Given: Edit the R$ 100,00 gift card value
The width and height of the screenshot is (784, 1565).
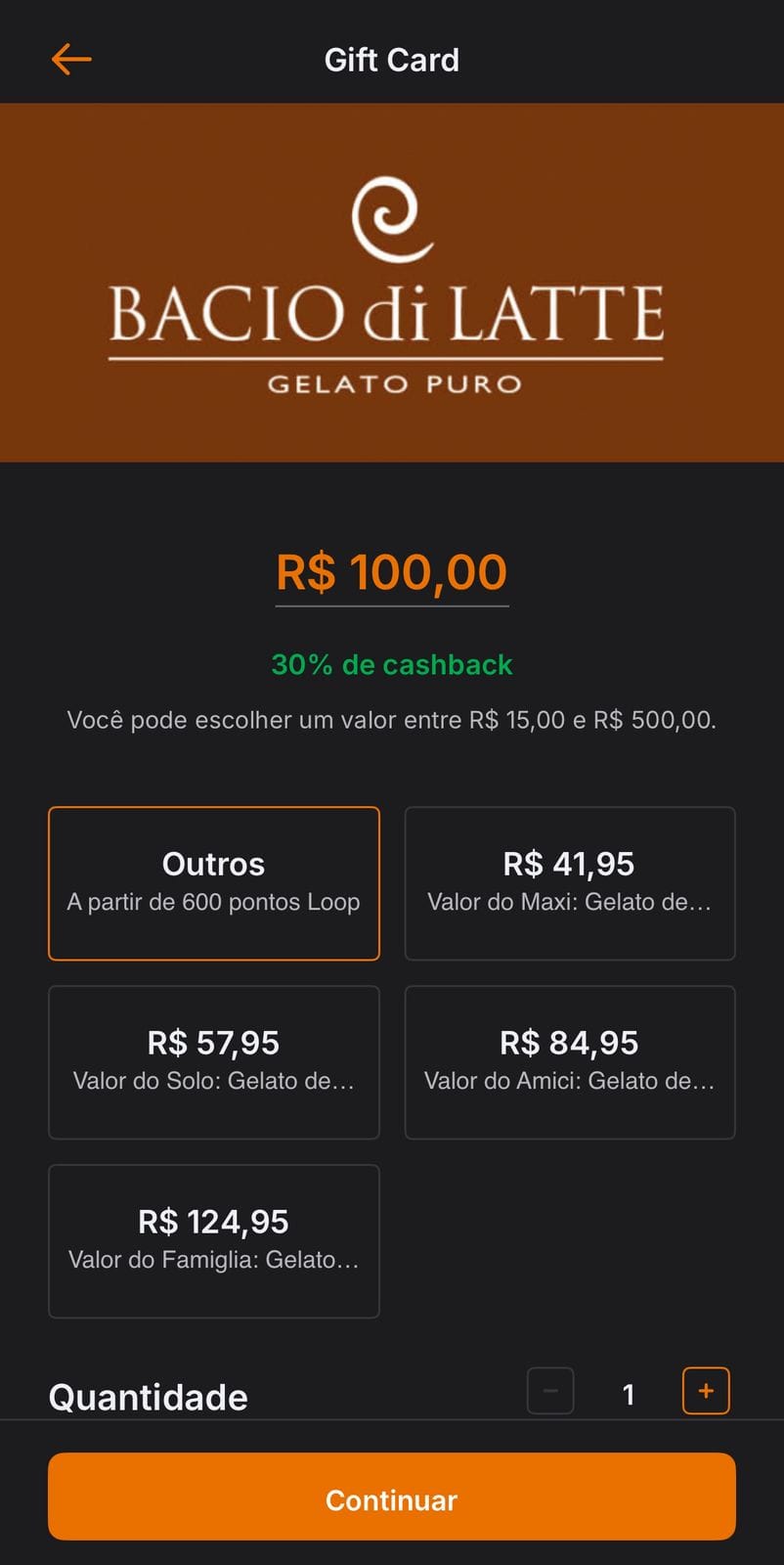Looking at the screenshot, I should point(392,573).
